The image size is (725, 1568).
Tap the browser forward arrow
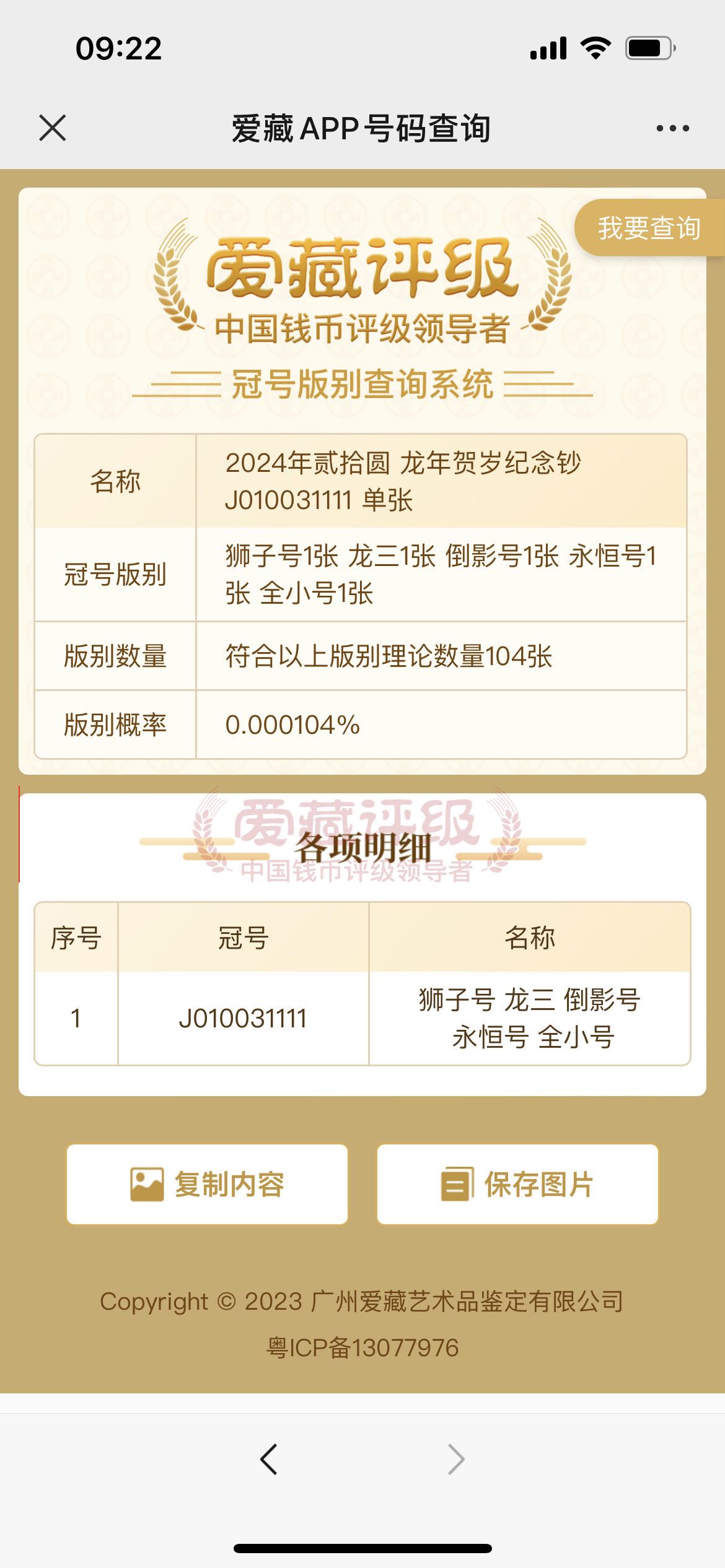click(455, 1460)
